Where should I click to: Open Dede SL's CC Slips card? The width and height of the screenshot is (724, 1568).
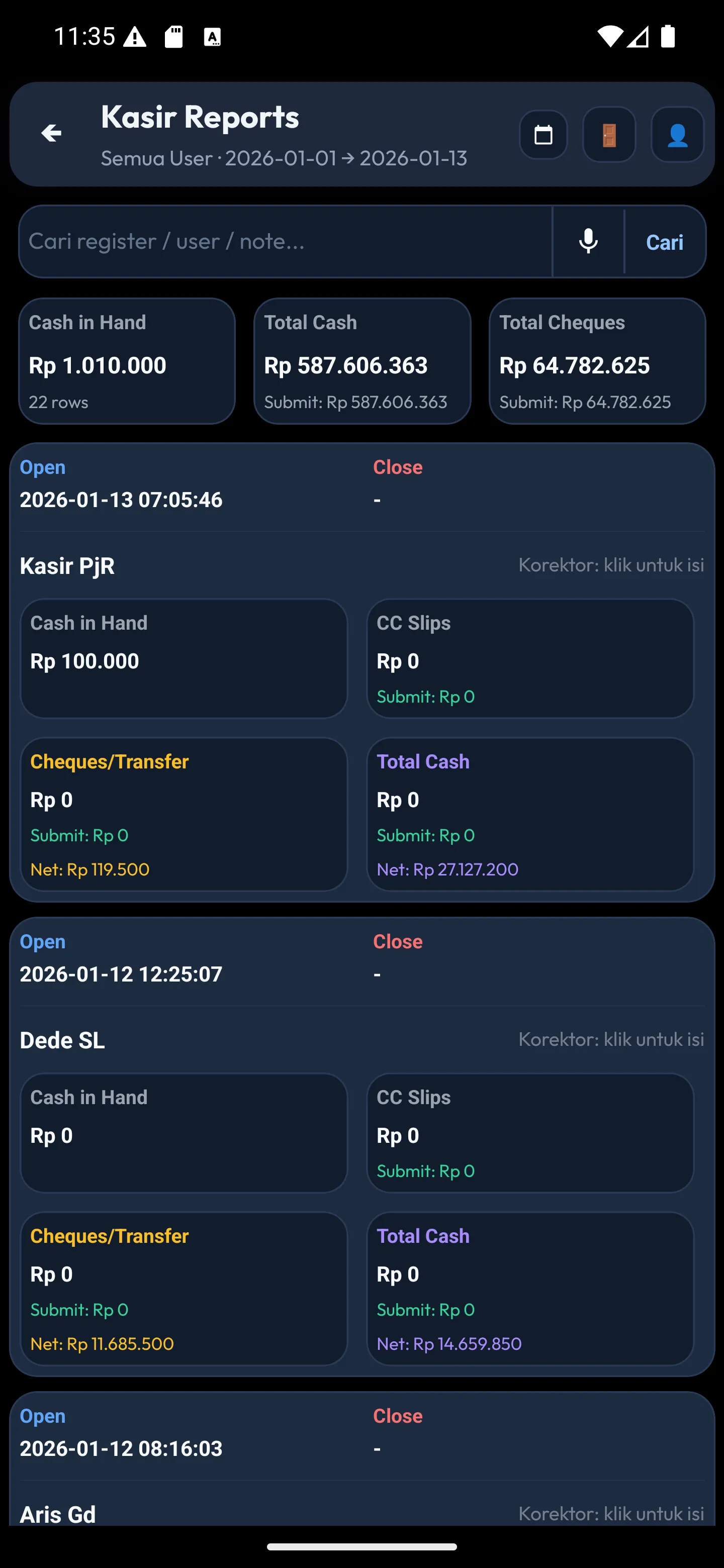click(x=530, y=1133)
